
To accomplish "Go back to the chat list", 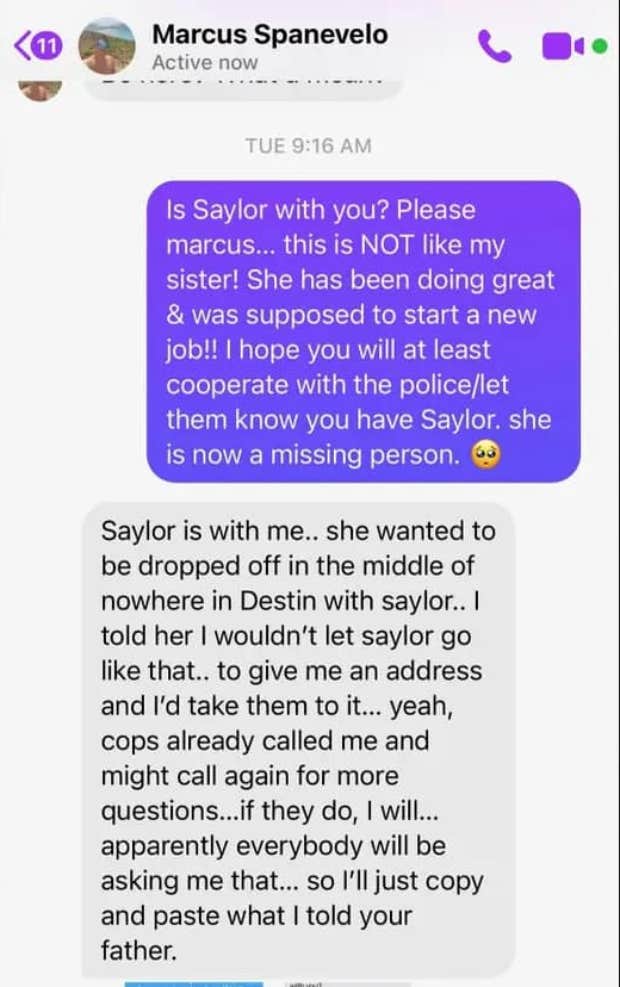I will click(36, 45).
